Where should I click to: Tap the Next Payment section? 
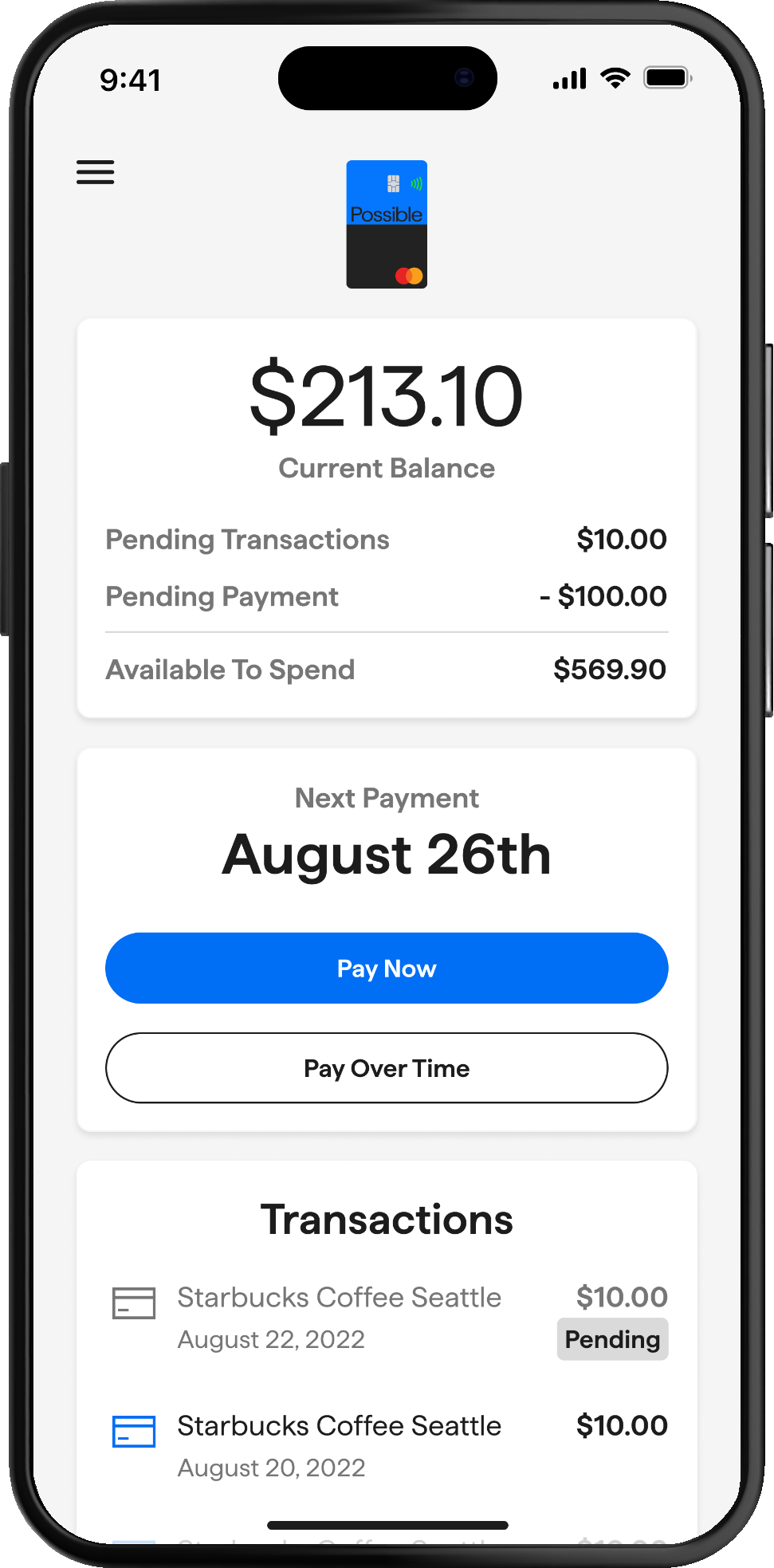point(386,797)
